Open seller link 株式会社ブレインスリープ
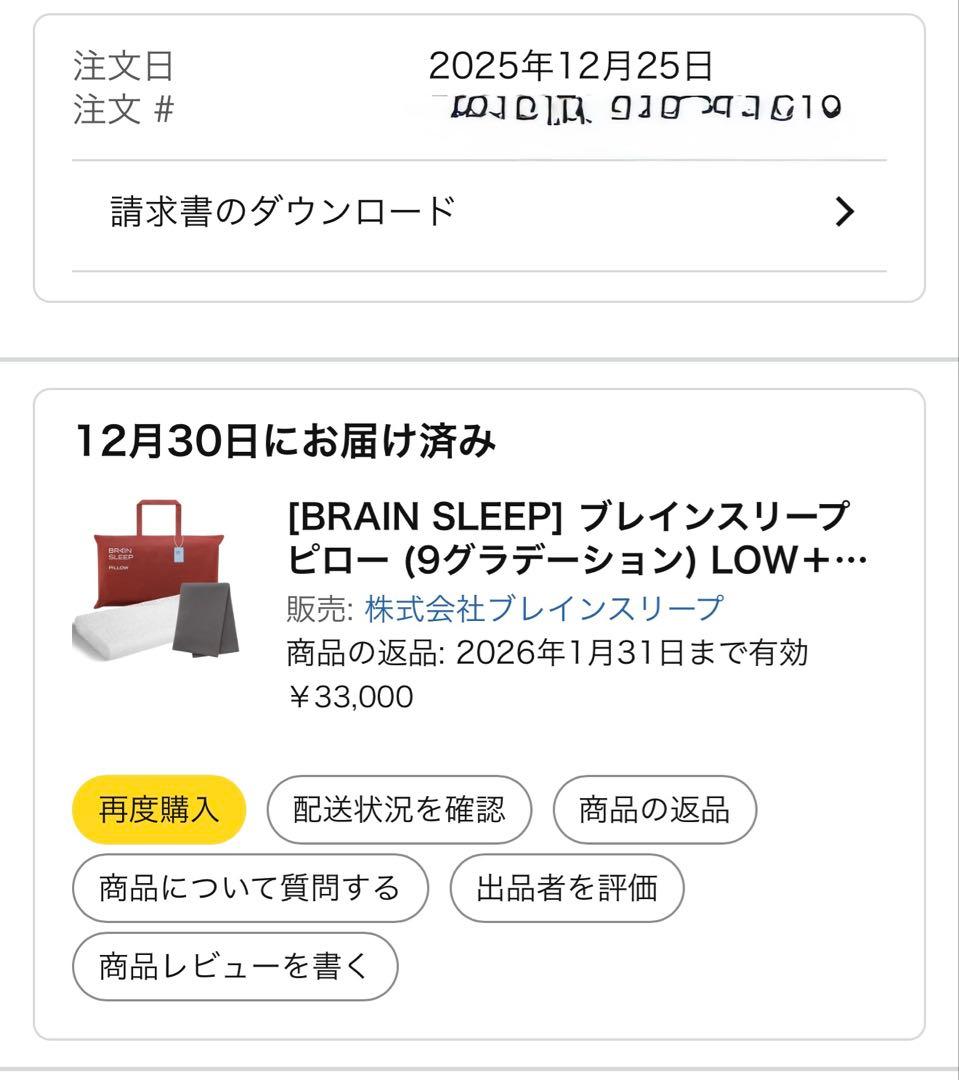Image resolution: width=959 pixels, height=1080 pixels. tap(543, 608)
